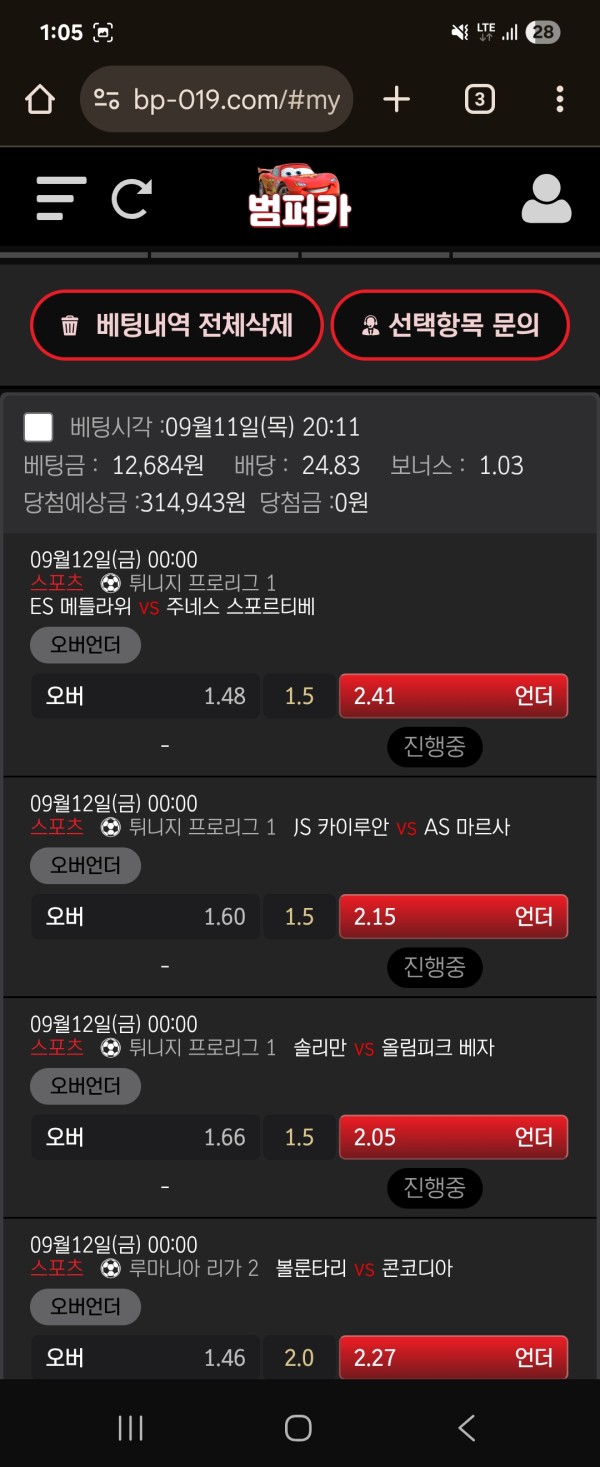Open the user profile icon
Image resolution: width=600 pixels, height=1467 pixels.
pos(546,198)
